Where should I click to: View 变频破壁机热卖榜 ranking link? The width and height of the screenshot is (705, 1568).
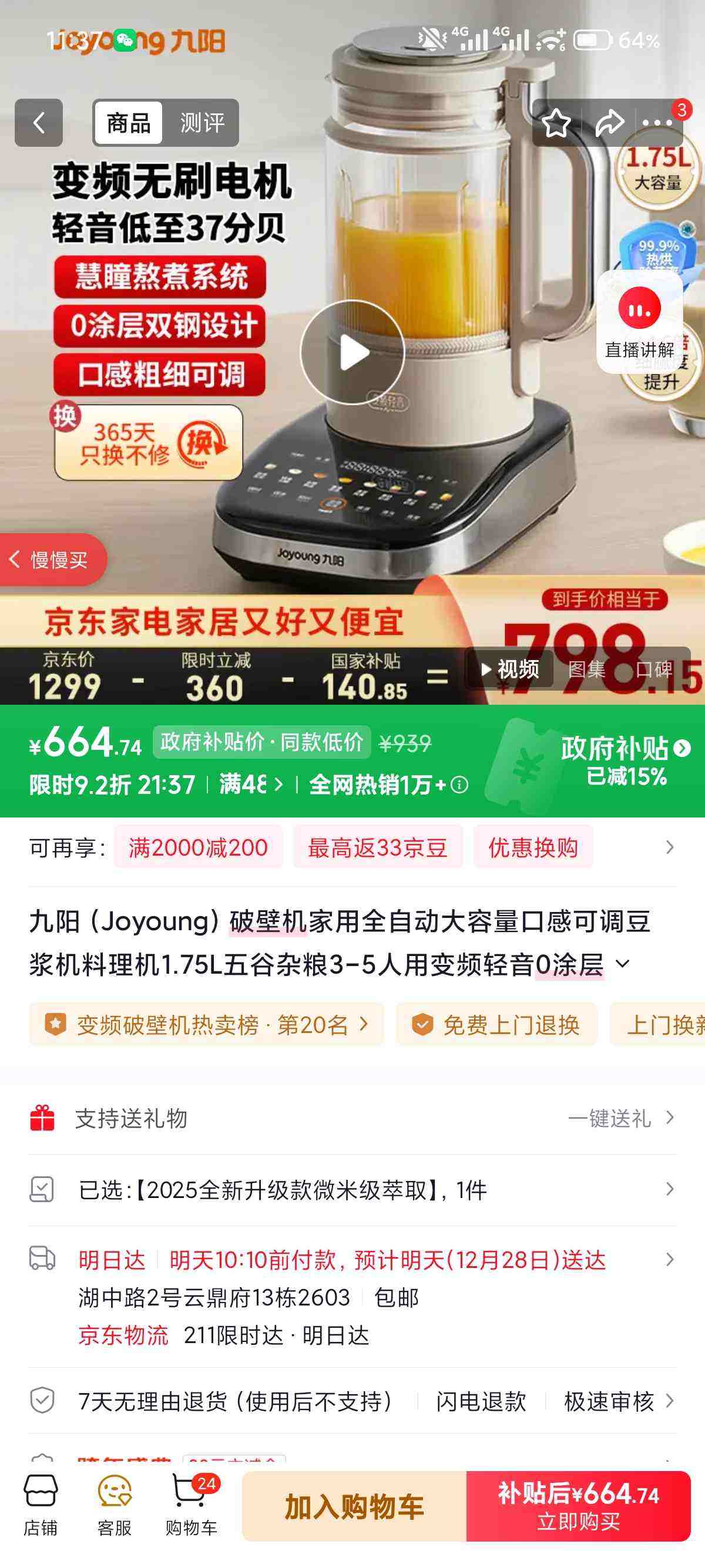(x=207, y=1024)
